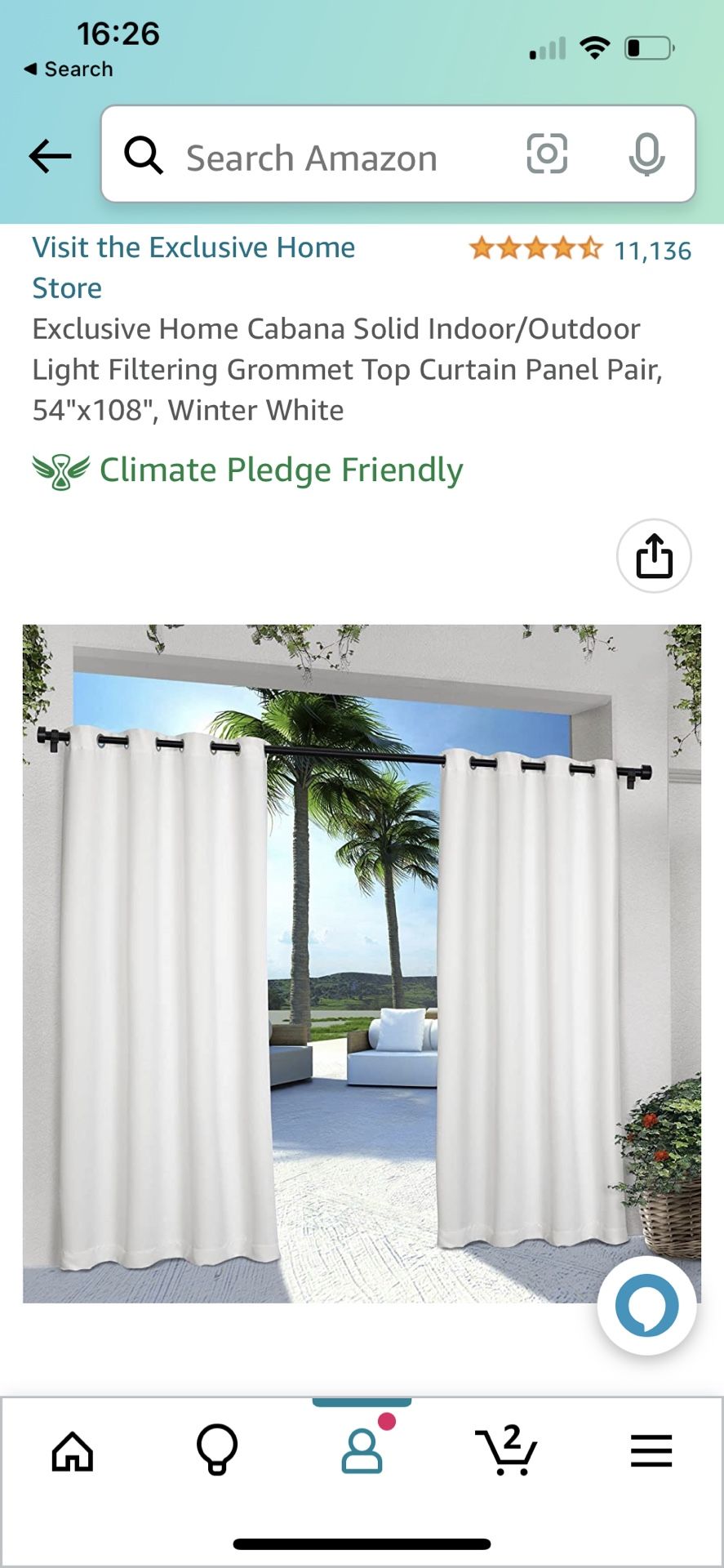This screenshot has height=1568, width=724.
Task: Visit the Exclusive Home Store
Action: [193, 267]
